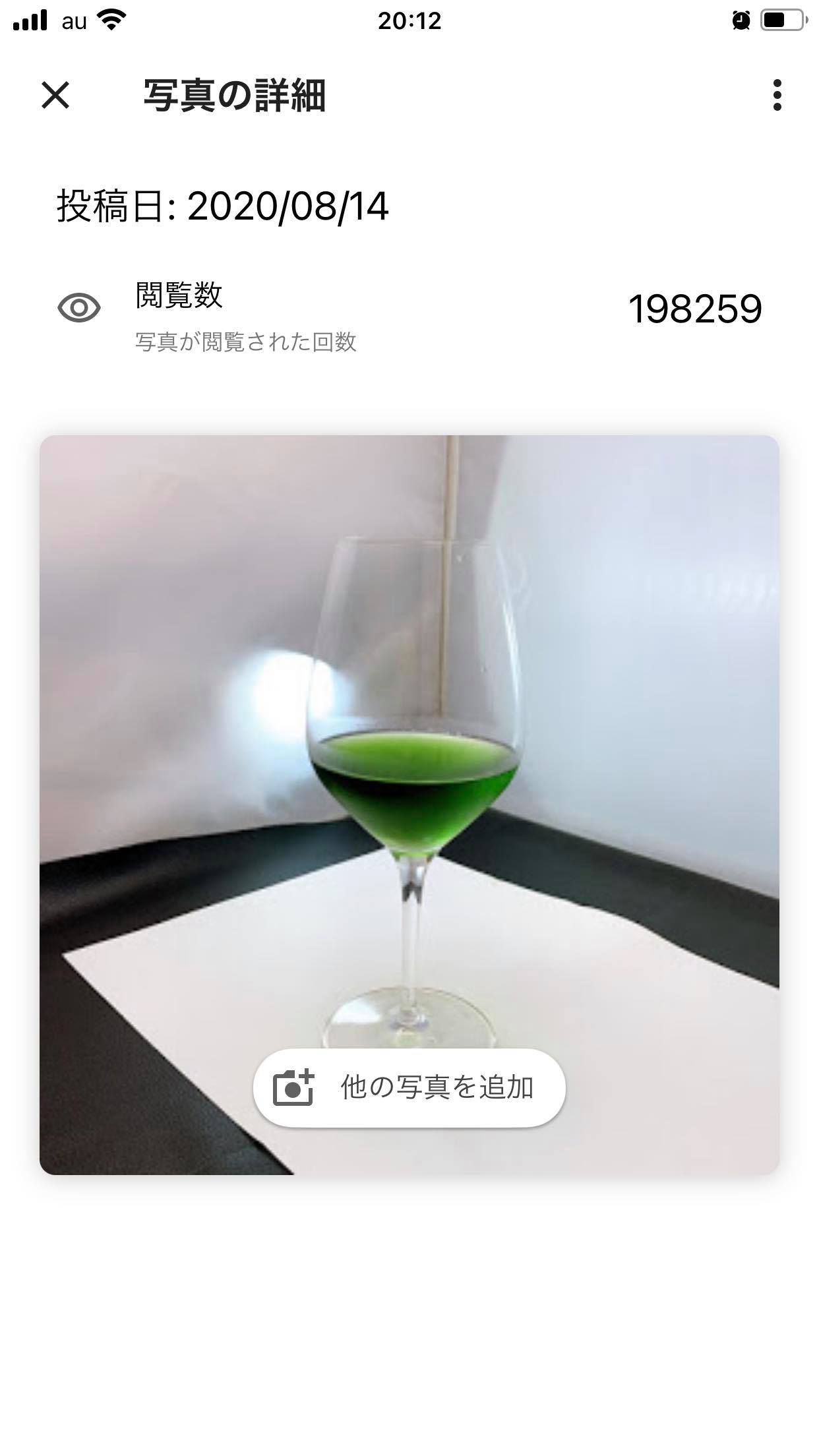Tap the 他の写真を追加 button

click(x=409, y=1087)
